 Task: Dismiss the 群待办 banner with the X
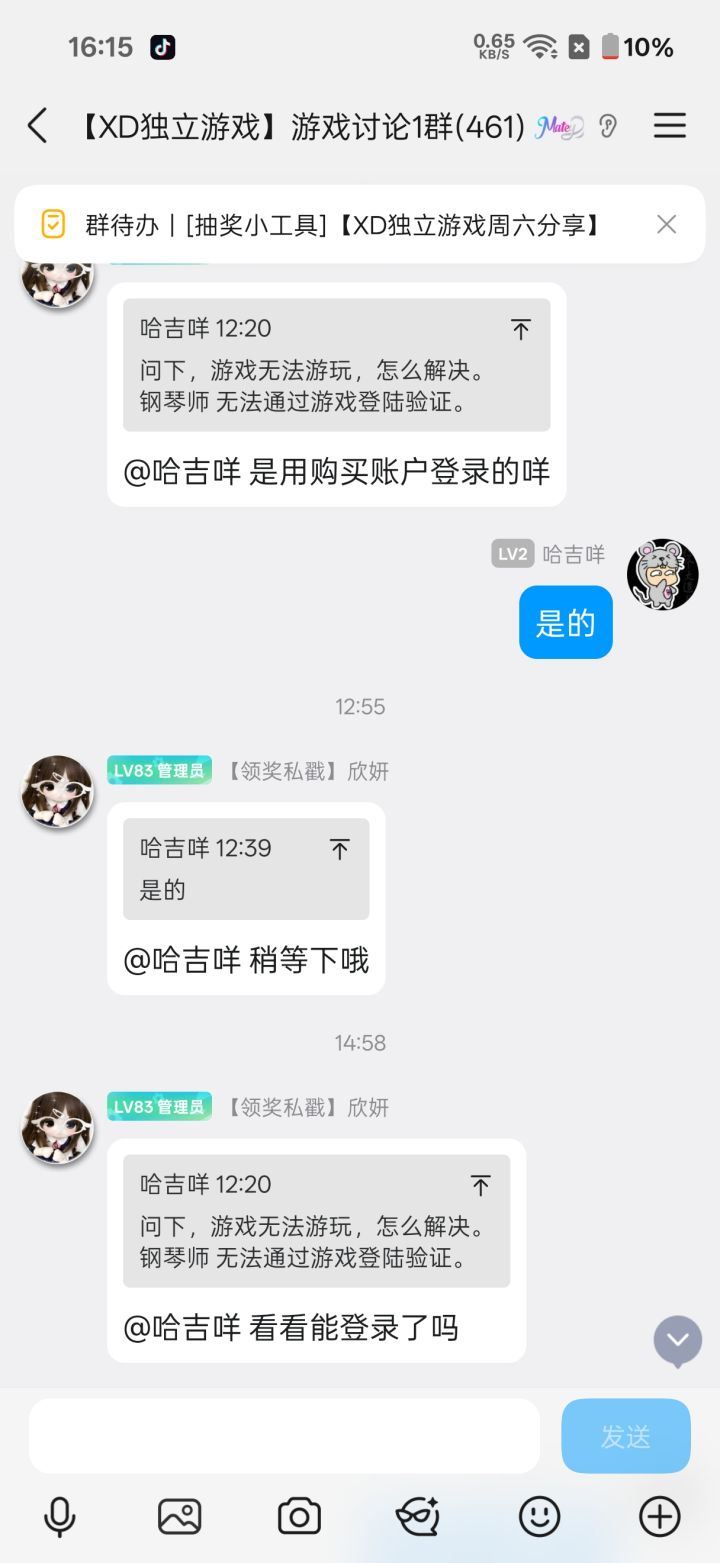pos(666,224)
